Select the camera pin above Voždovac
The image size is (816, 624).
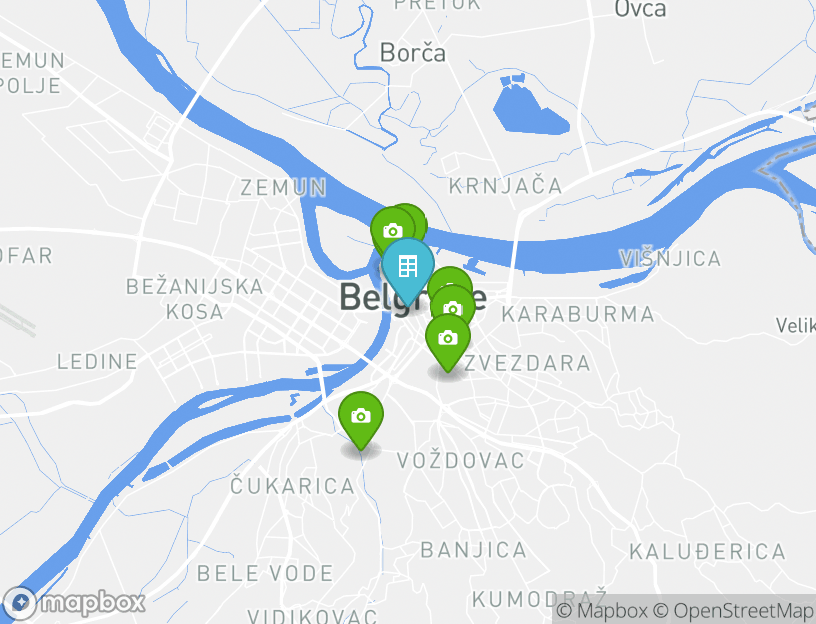361,417
